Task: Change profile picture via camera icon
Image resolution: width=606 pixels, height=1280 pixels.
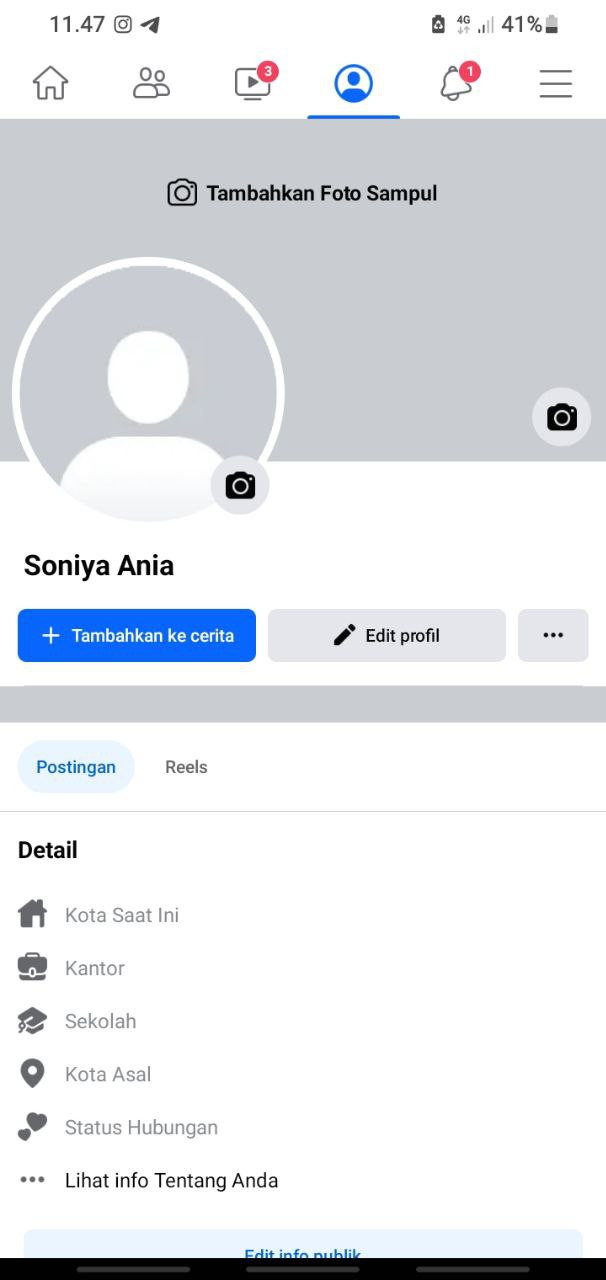Action: pos(240,486)
